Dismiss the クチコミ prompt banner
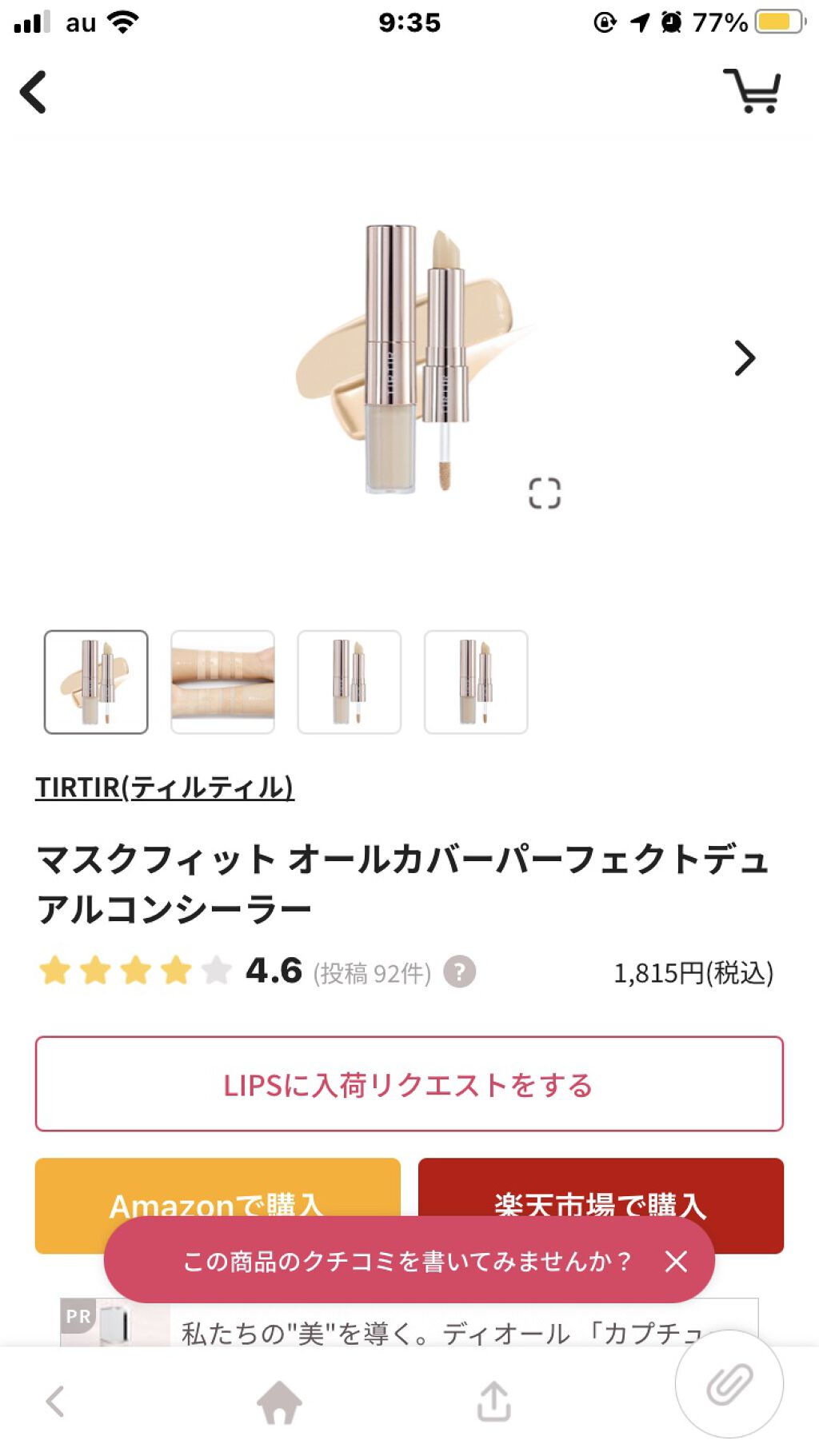Image resolution: width=819 pixels, height=1456 pixels. [676, 1261]
